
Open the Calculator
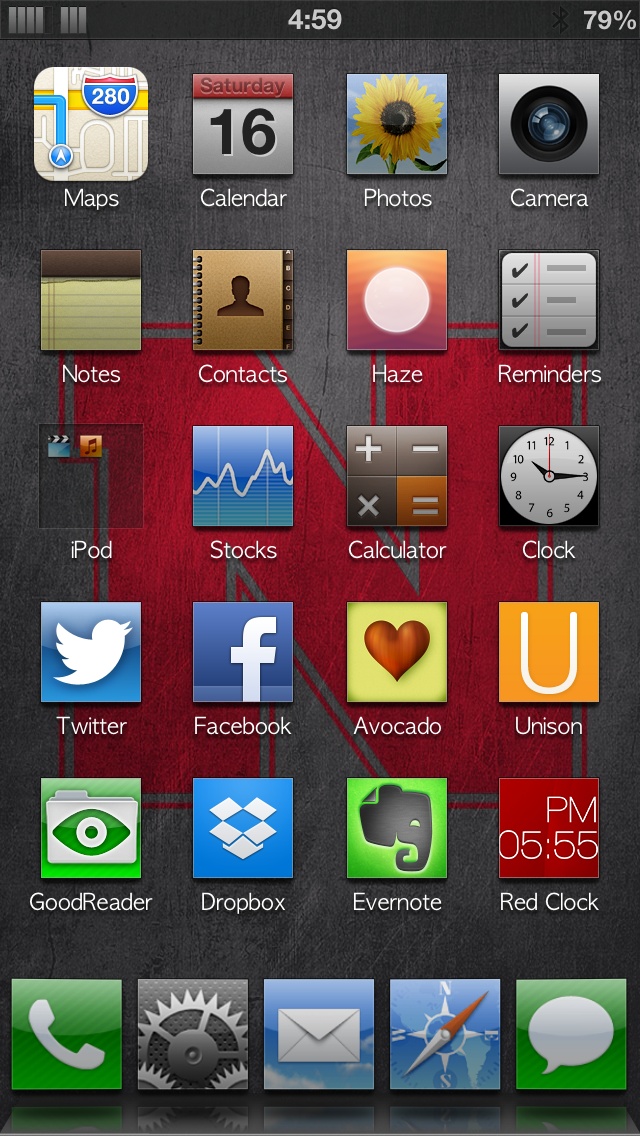[x=396, y=476]
